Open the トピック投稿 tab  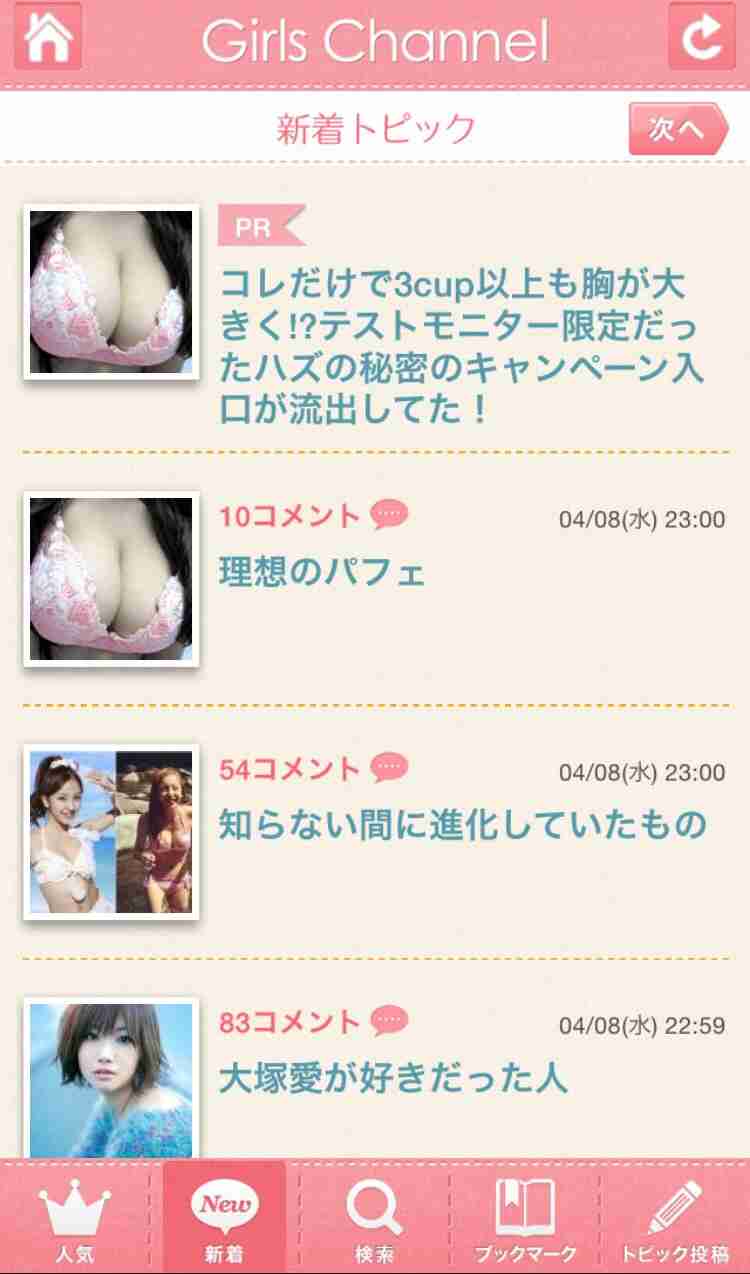tap(675, 1217)
